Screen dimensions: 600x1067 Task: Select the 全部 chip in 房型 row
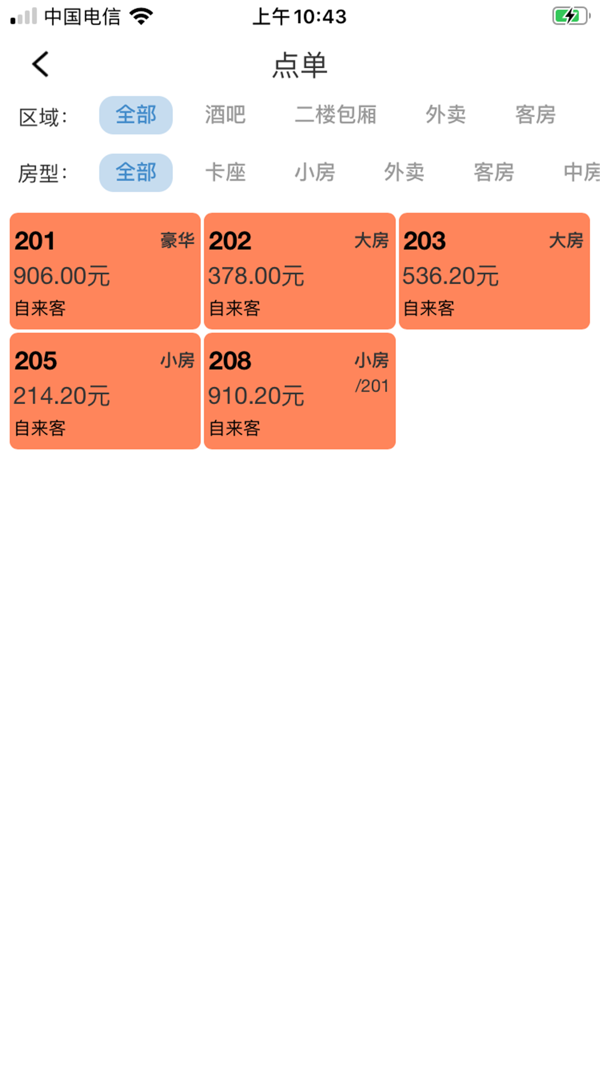tap(136, 173)
